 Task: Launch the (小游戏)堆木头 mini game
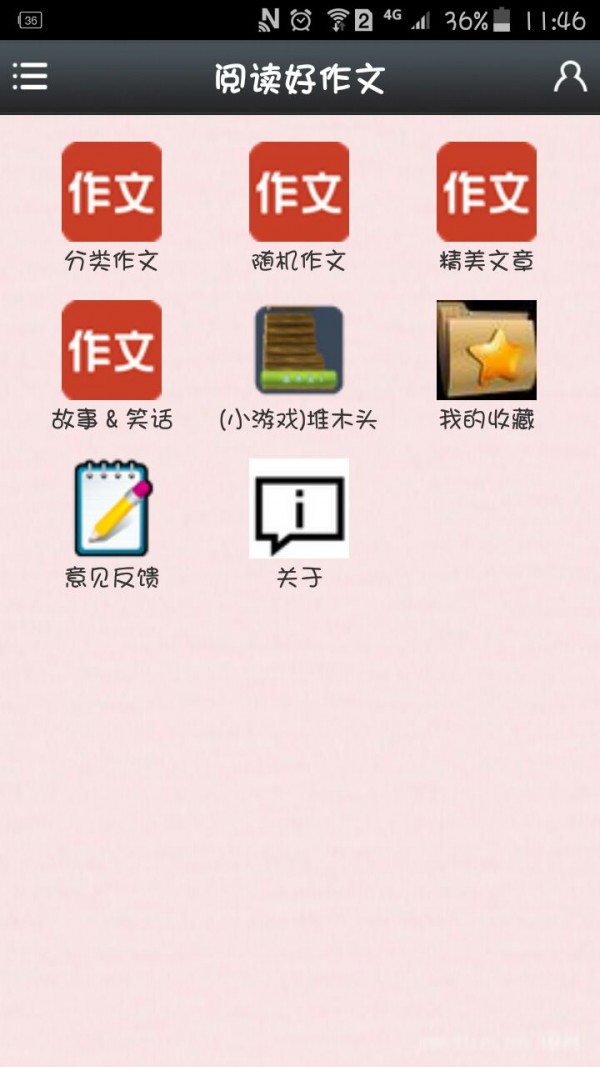(x=299, y=350)
